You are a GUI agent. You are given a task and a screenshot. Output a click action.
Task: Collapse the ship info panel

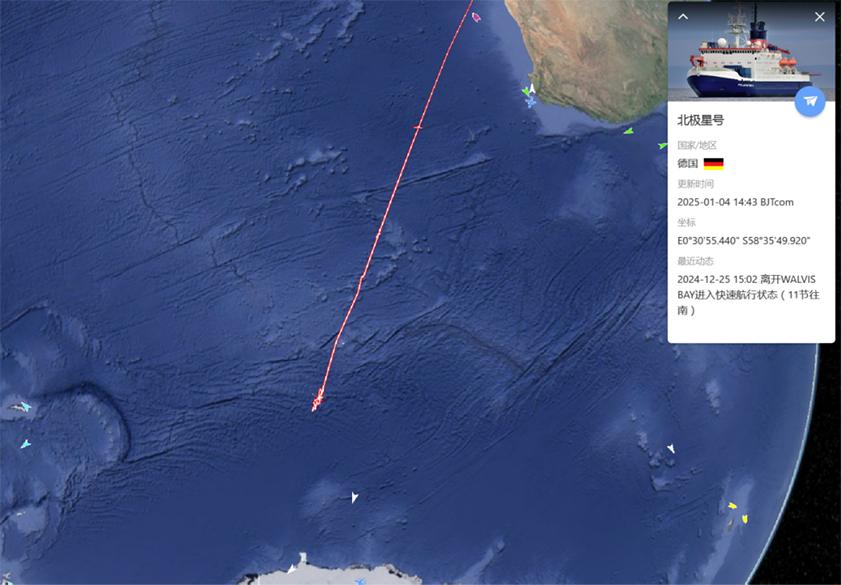coord(683,17)
